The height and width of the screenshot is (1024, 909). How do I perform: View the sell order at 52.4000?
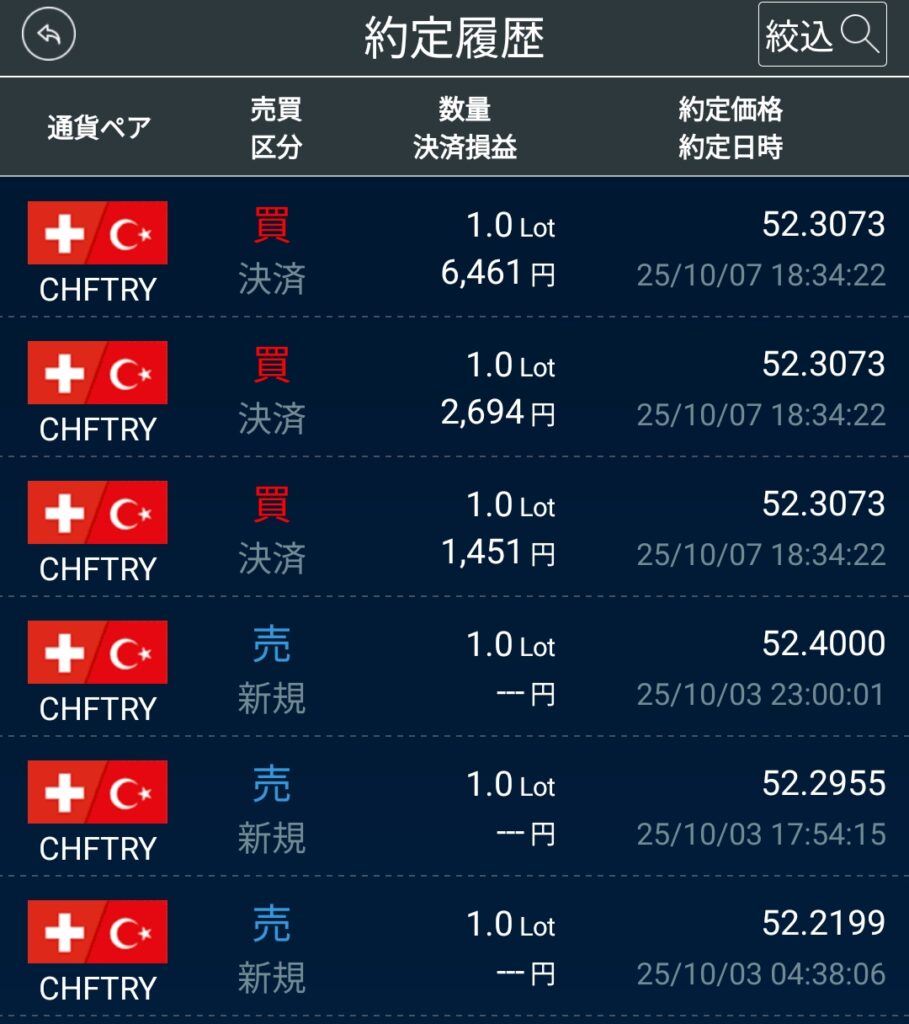pos(454,668)
